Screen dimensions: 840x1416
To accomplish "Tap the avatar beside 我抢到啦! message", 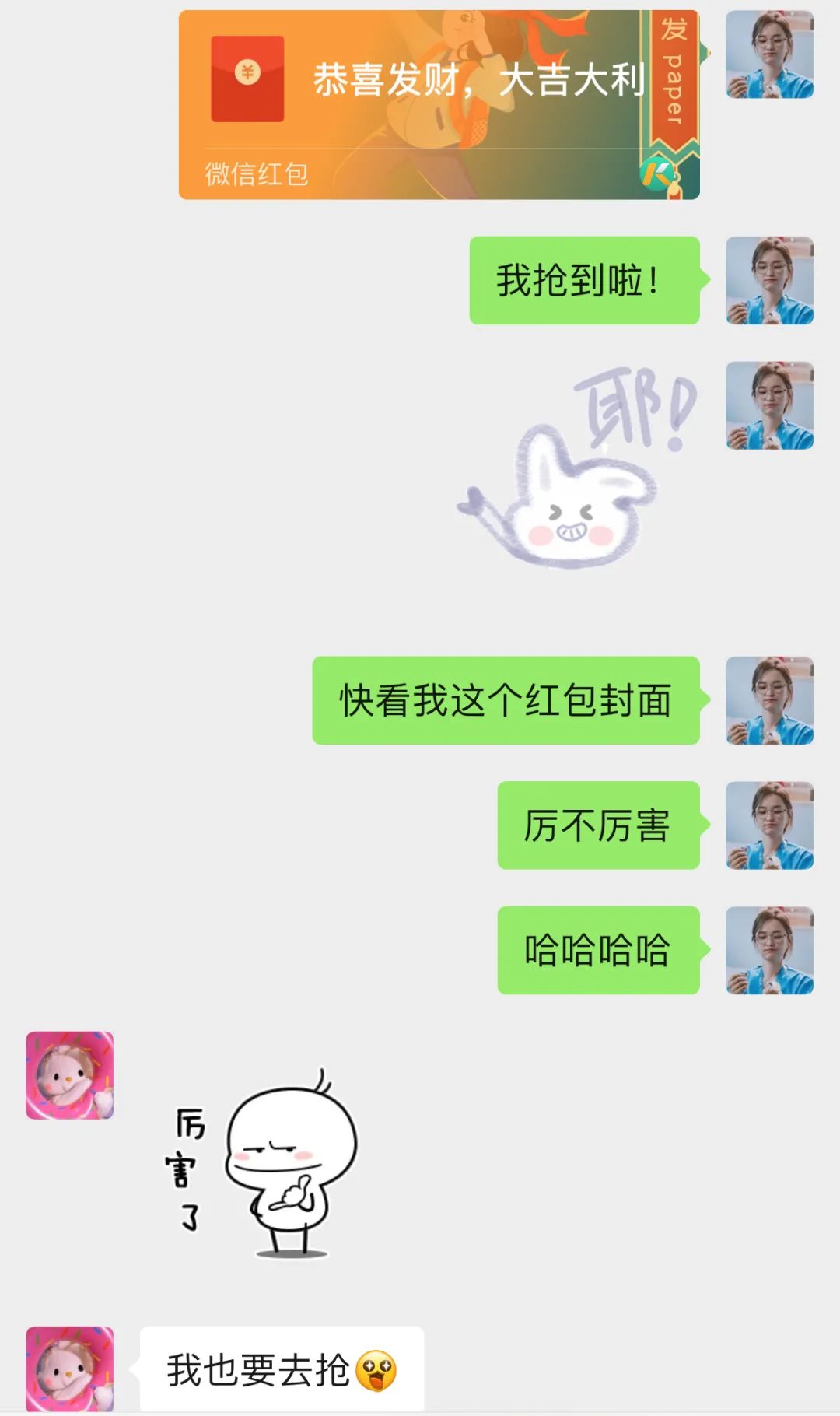I will (x=769, y=280).
